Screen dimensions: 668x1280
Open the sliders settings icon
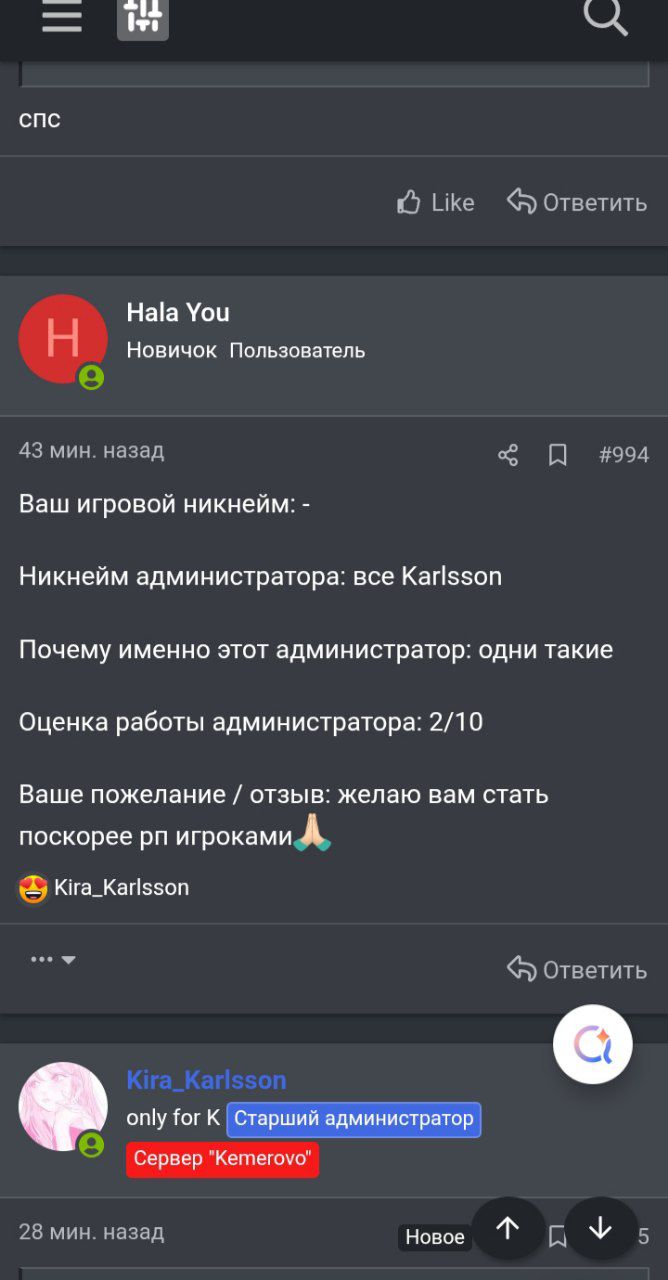pos(143,16)
